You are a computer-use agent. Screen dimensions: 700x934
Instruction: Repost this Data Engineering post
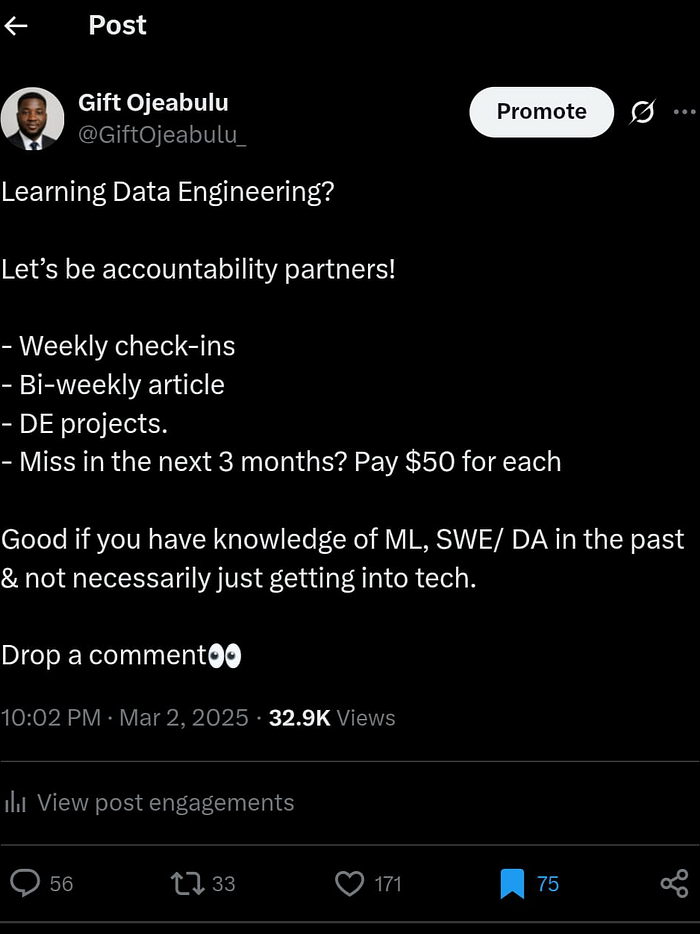point(186,883)
